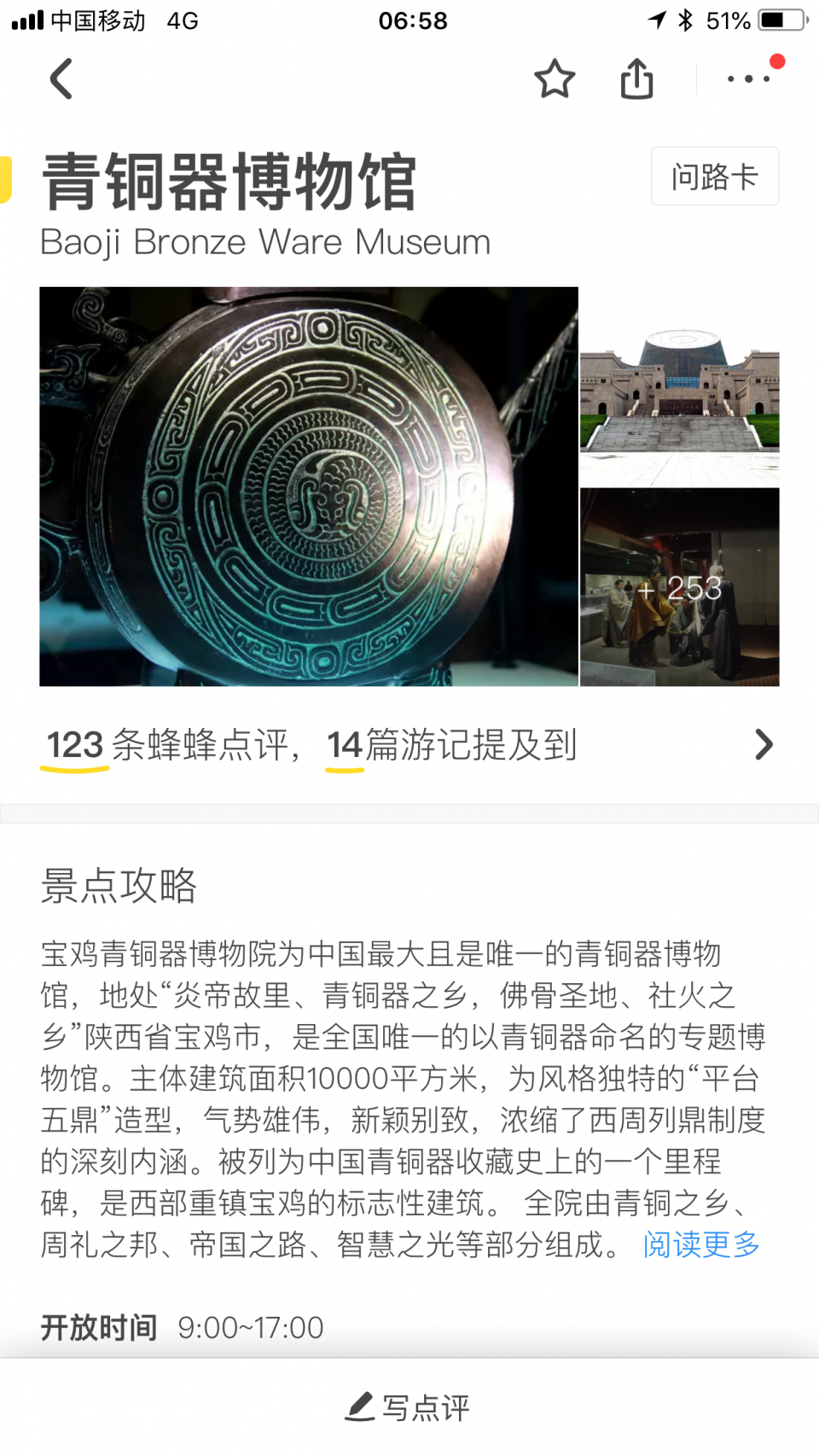Share the Bronze Ware Museum page
Viewport: 819px width, 1456px height.
click(x=636, y=79)
